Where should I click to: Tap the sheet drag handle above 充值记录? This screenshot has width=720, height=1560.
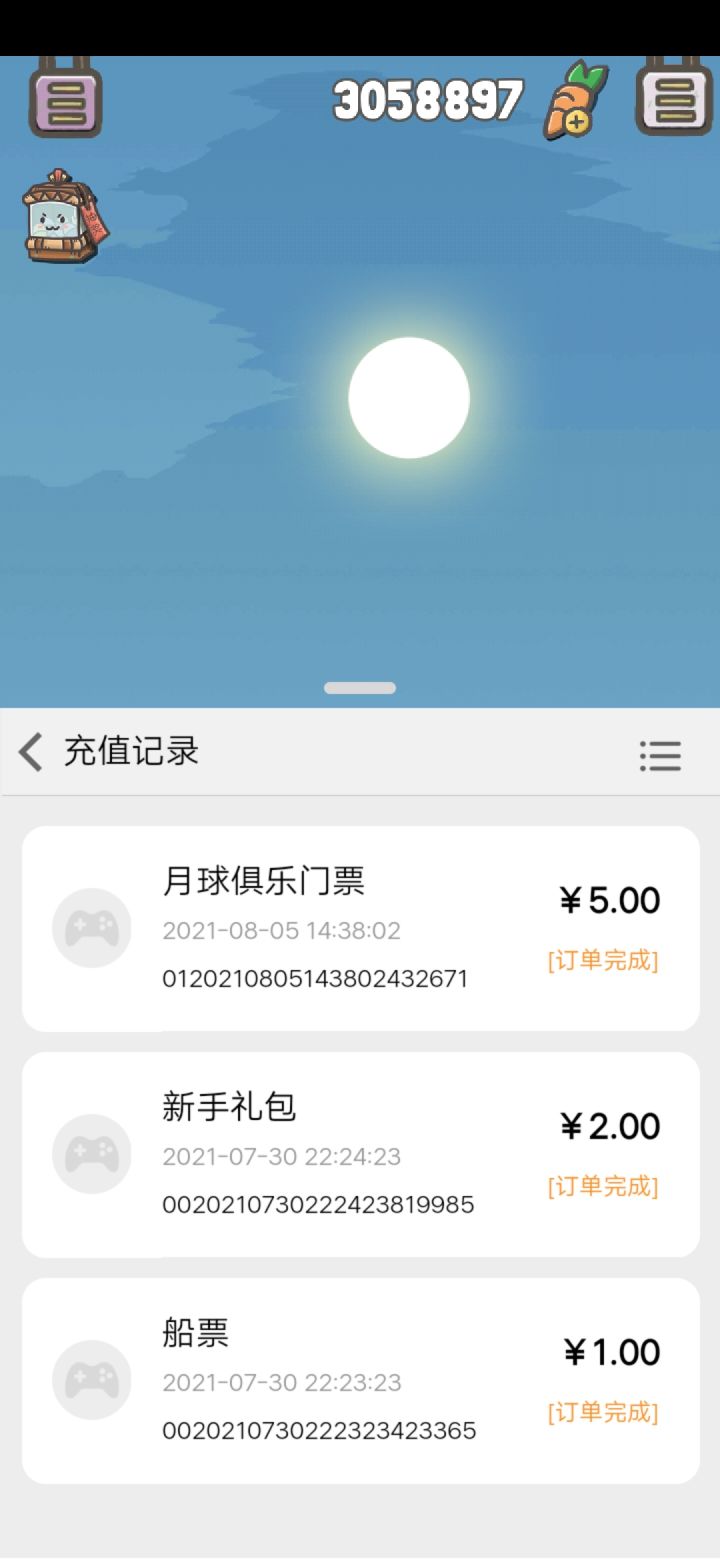point(360,688)
